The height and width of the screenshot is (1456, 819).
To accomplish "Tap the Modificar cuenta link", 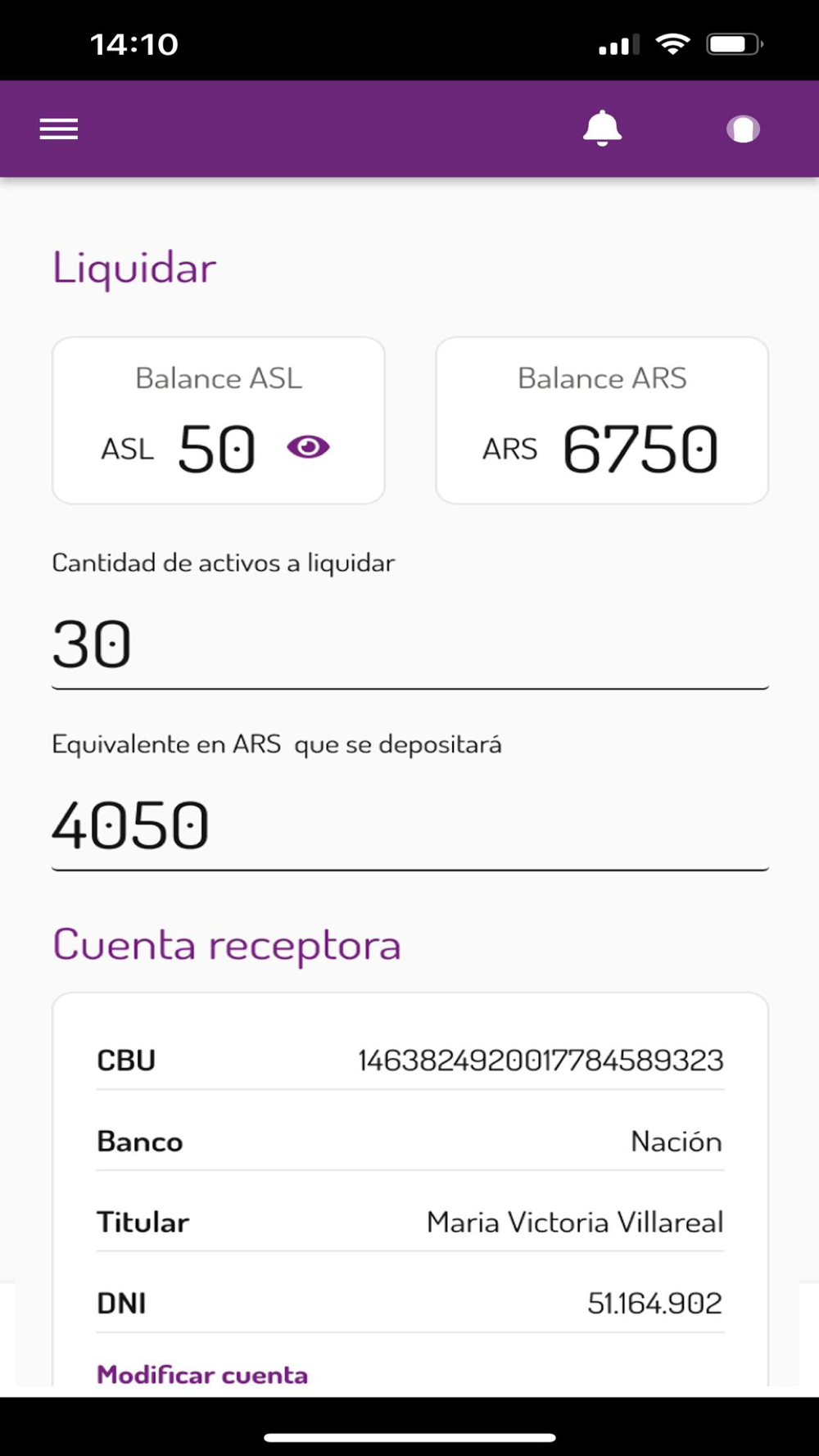I will (x=202, y=1374).
